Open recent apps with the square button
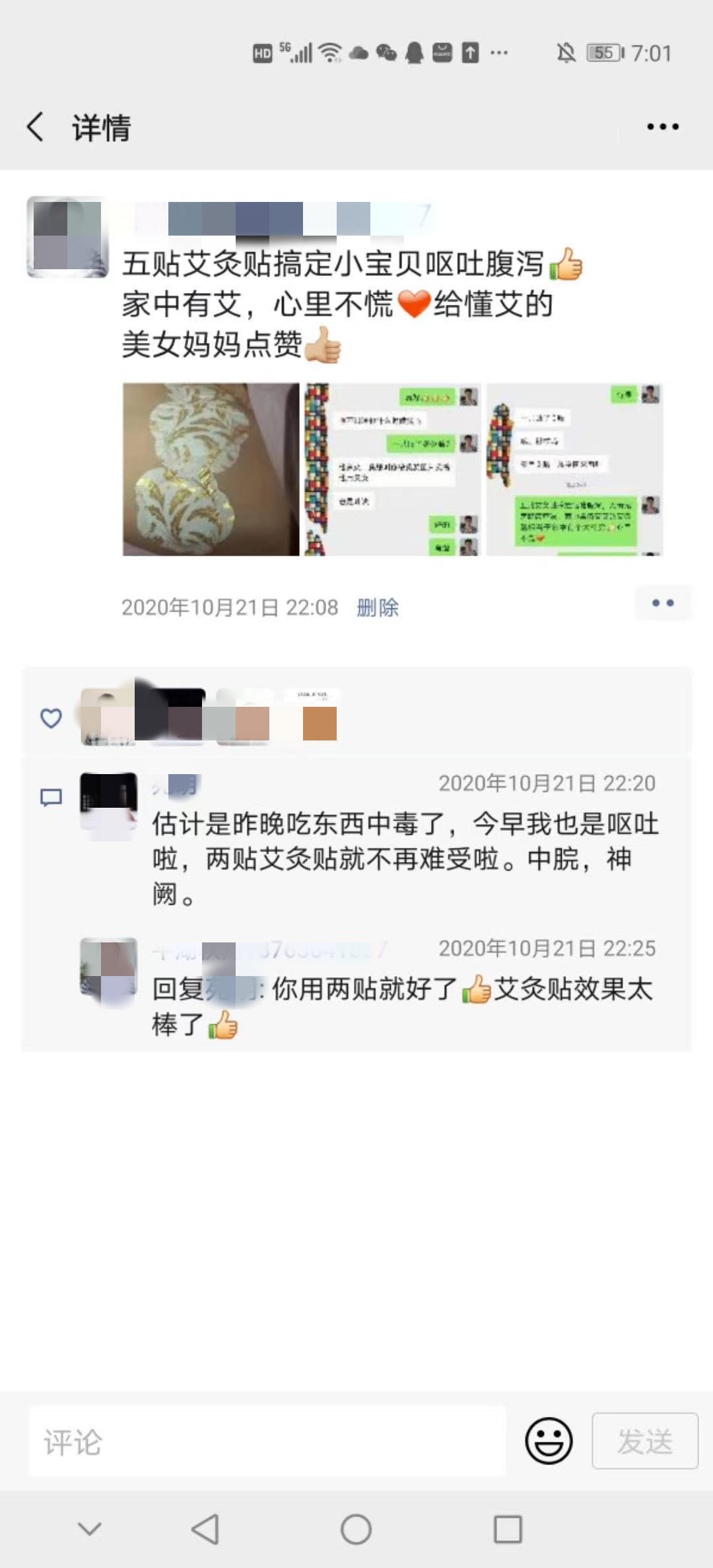 pyautogui.click(x=508, y=1528)
